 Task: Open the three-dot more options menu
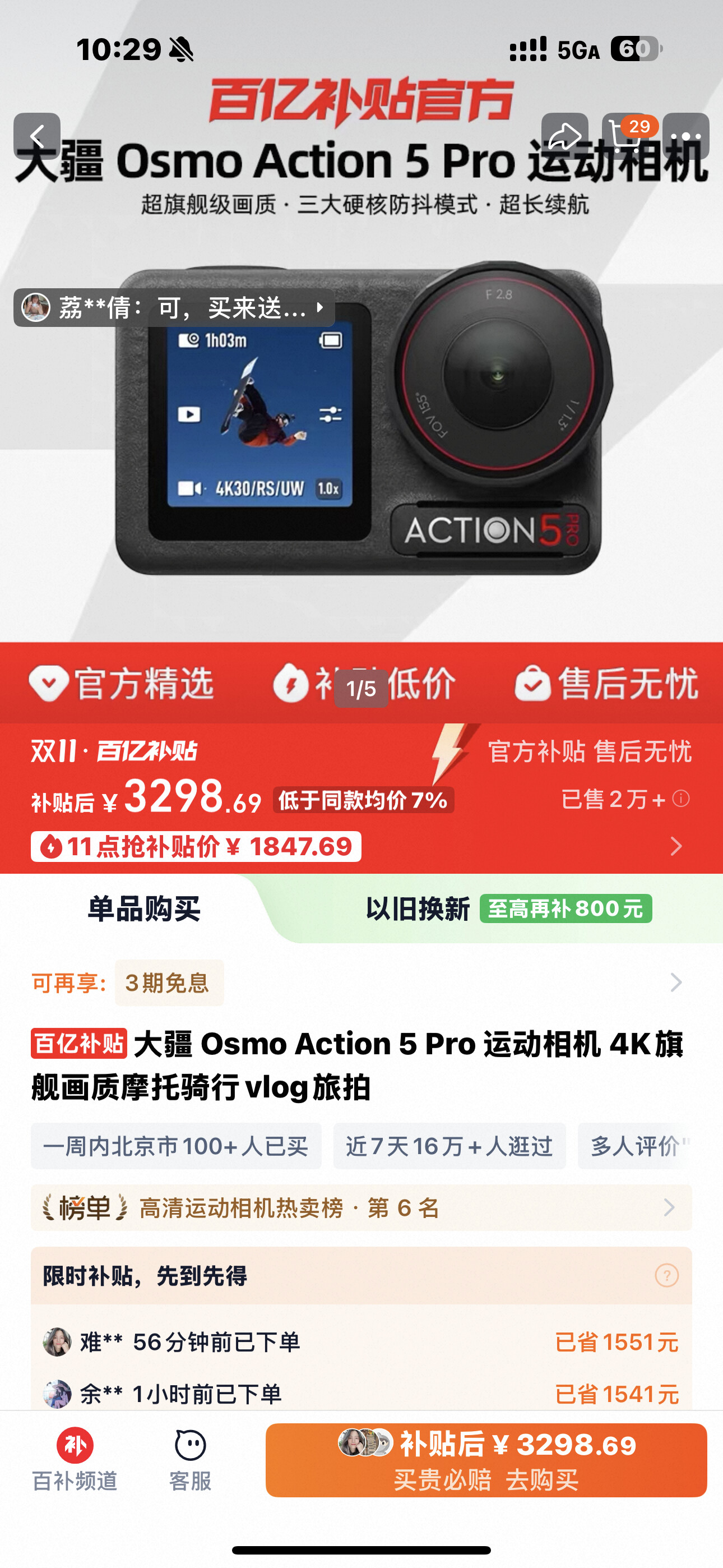point(686,136)
